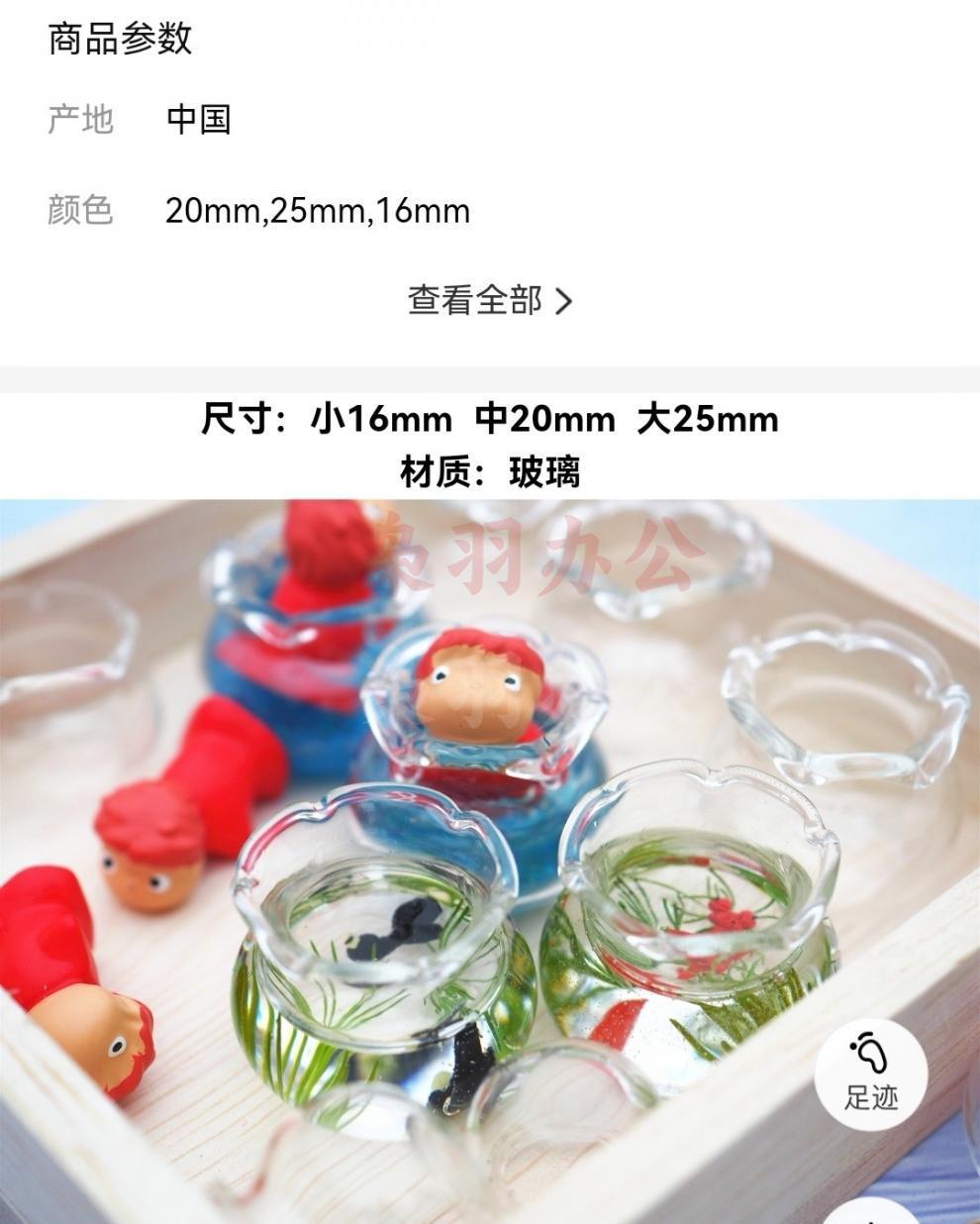
Task: Tap the size banner reading 小16mm 中20mm 大25mm
Action: 490,420
